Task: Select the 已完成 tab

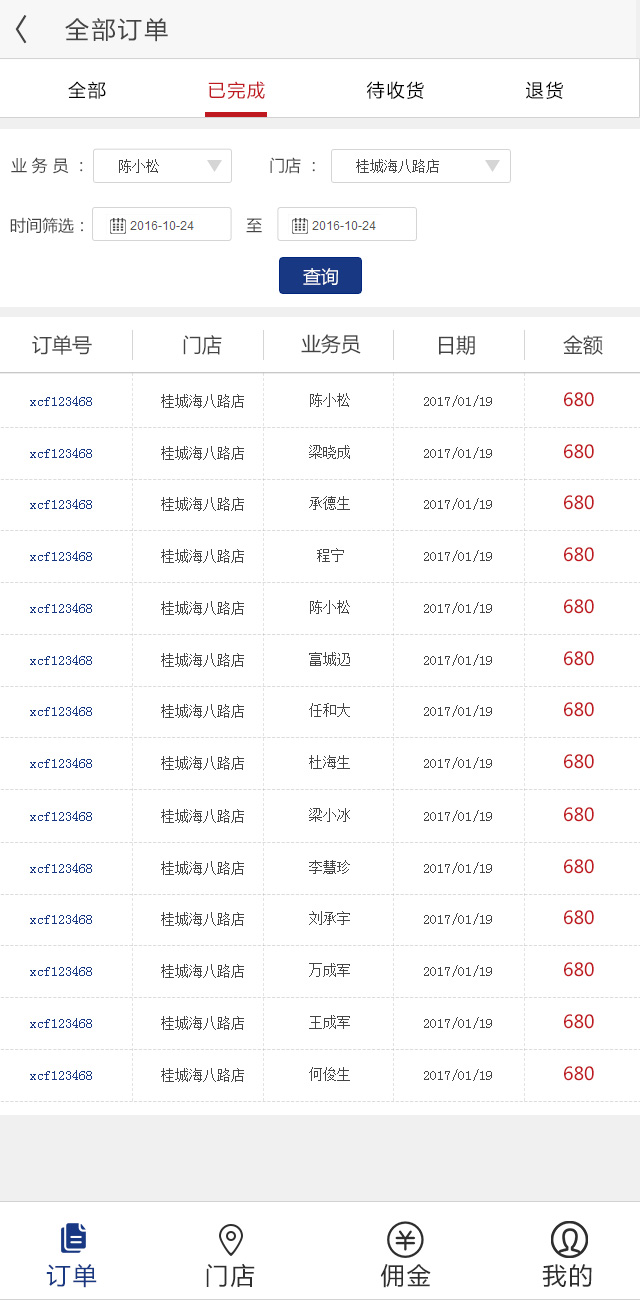Action: (x=236, y=91)
